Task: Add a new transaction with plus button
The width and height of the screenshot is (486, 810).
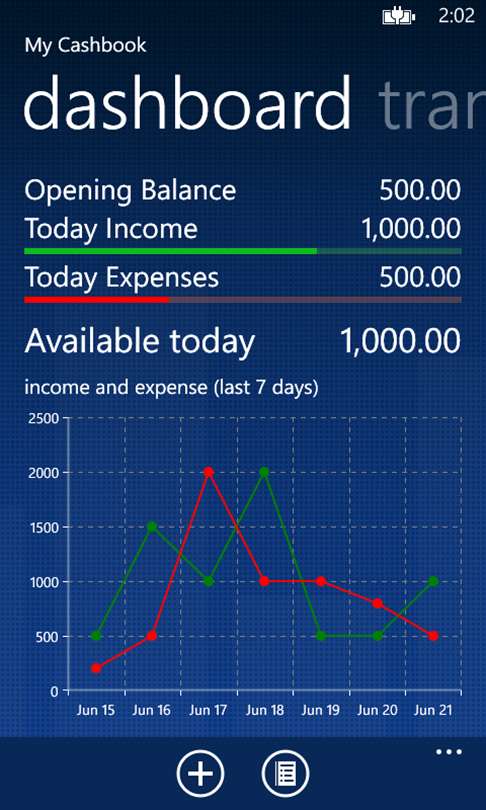Action: [x=200, y=774]
